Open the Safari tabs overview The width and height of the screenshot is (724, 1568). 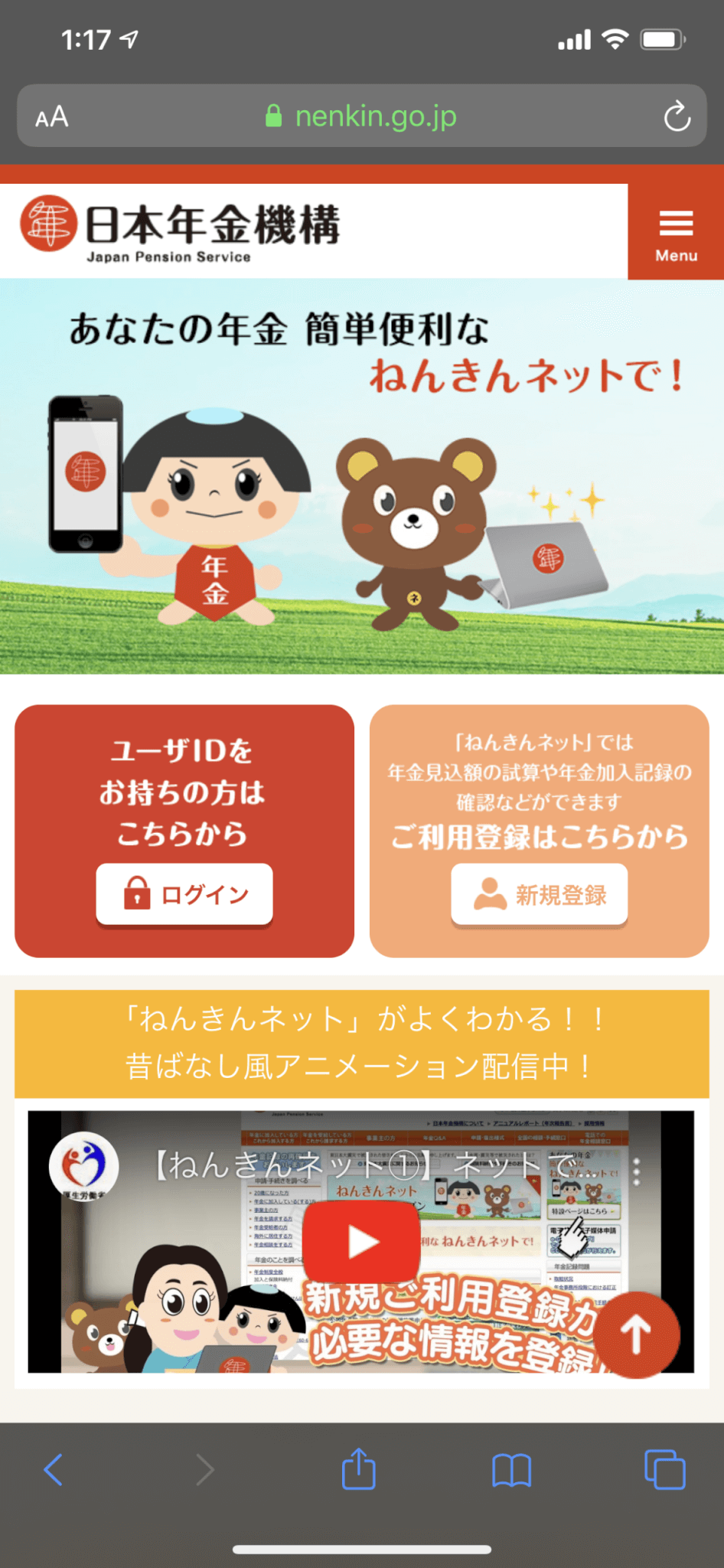664,1468
